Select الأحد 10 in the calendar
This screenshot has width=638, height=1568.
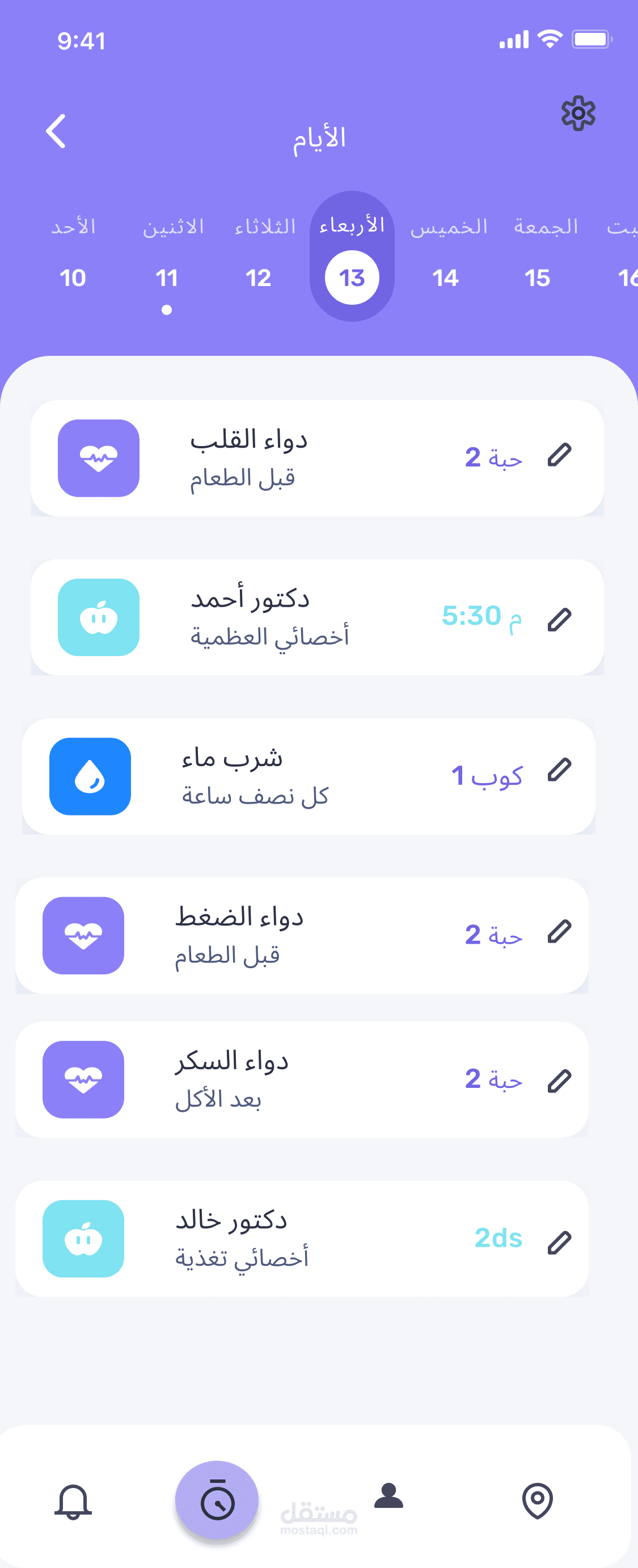coord(73,255)
